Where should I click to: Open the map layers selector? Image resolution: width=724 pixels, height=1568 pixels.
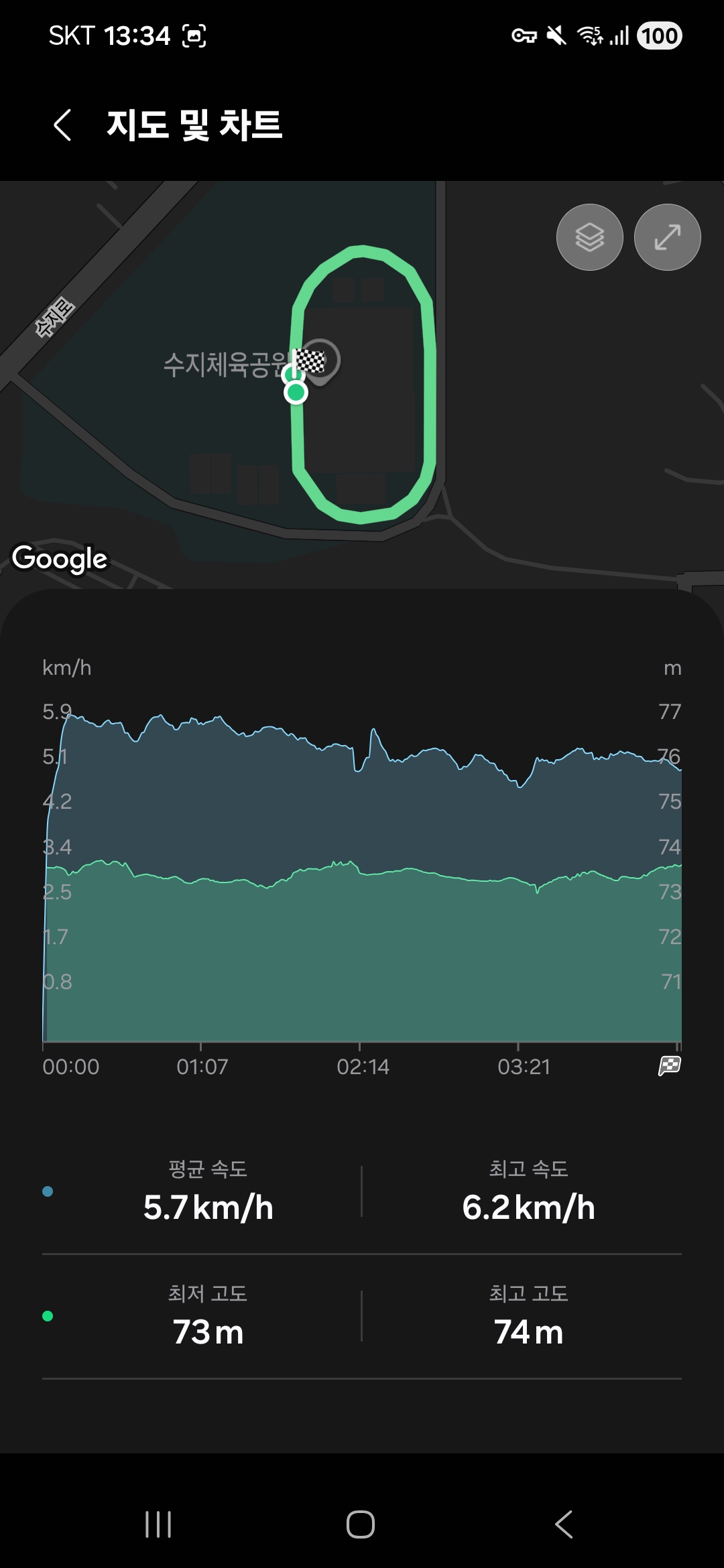point(589,237)
